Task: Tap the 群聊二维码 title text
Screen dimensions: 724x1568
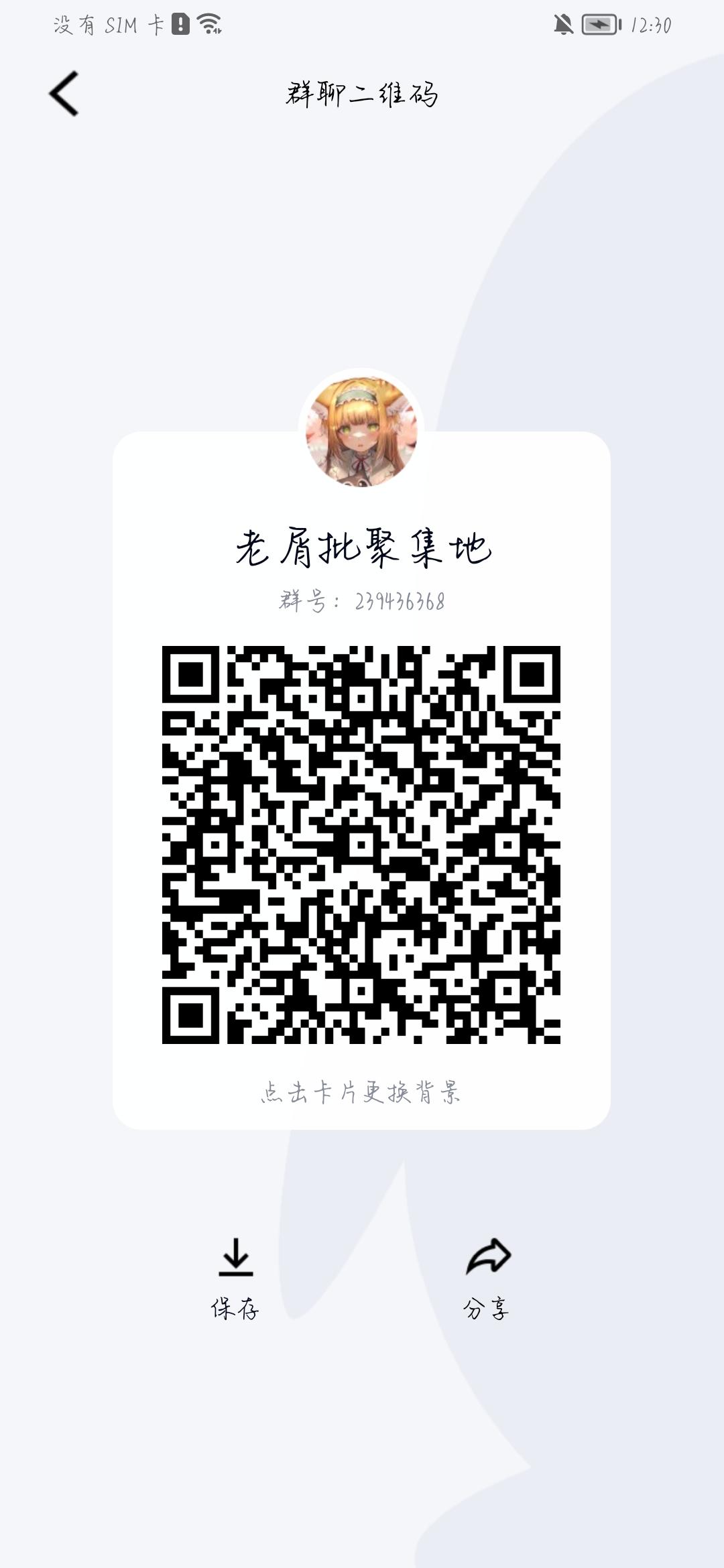Action: click(x=362, y=94)
